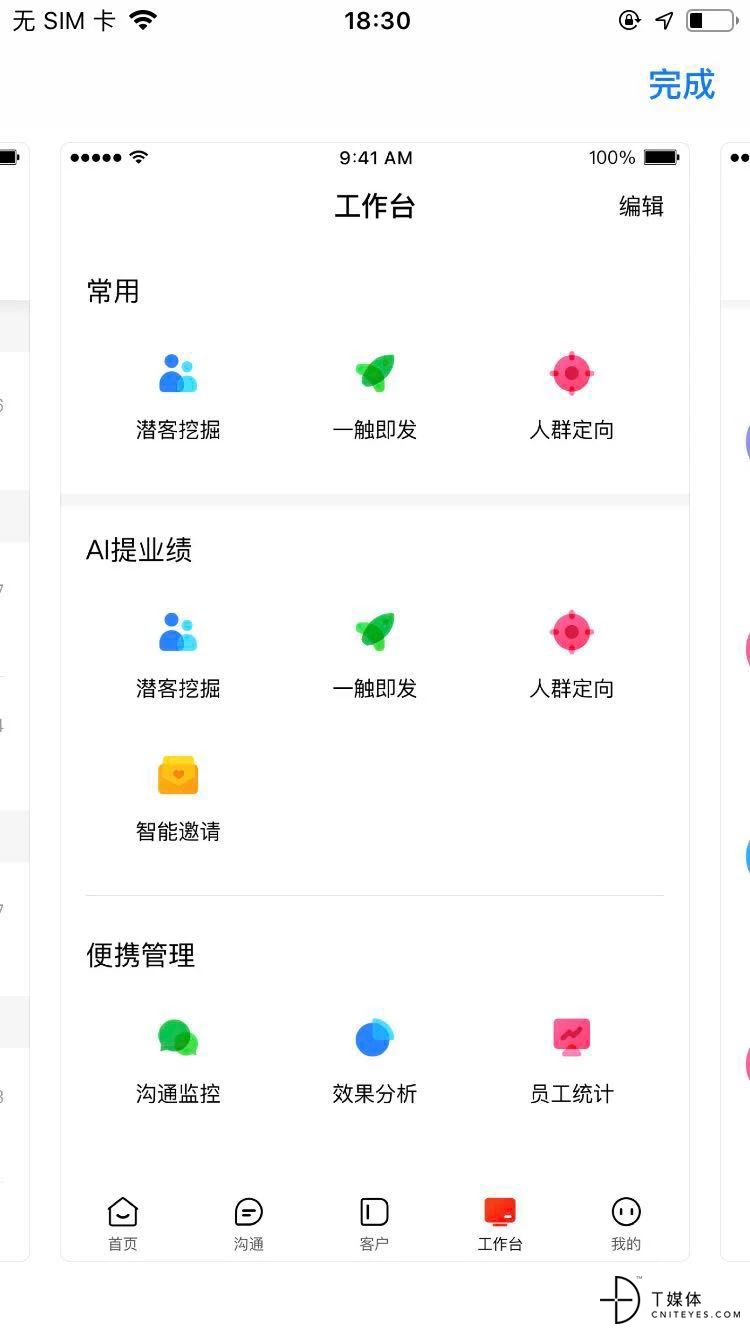Tap the centered 工作台 mockup image
Viewport: 750px width, 1334px height.
374,700
